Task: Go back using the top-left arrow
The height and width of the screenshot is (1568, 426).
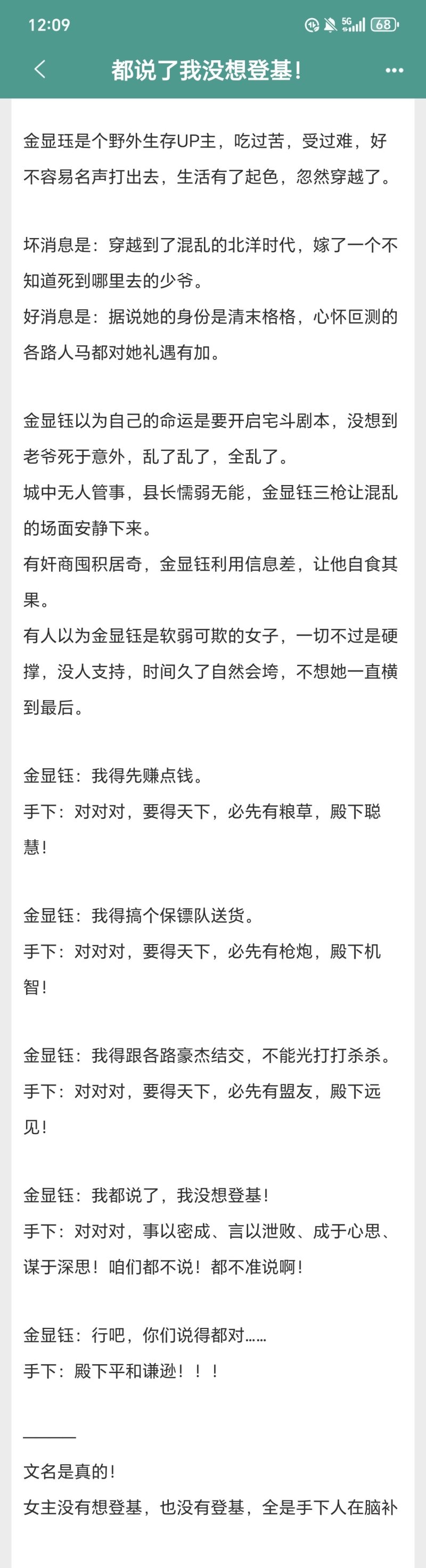Action: coord(40,69)
